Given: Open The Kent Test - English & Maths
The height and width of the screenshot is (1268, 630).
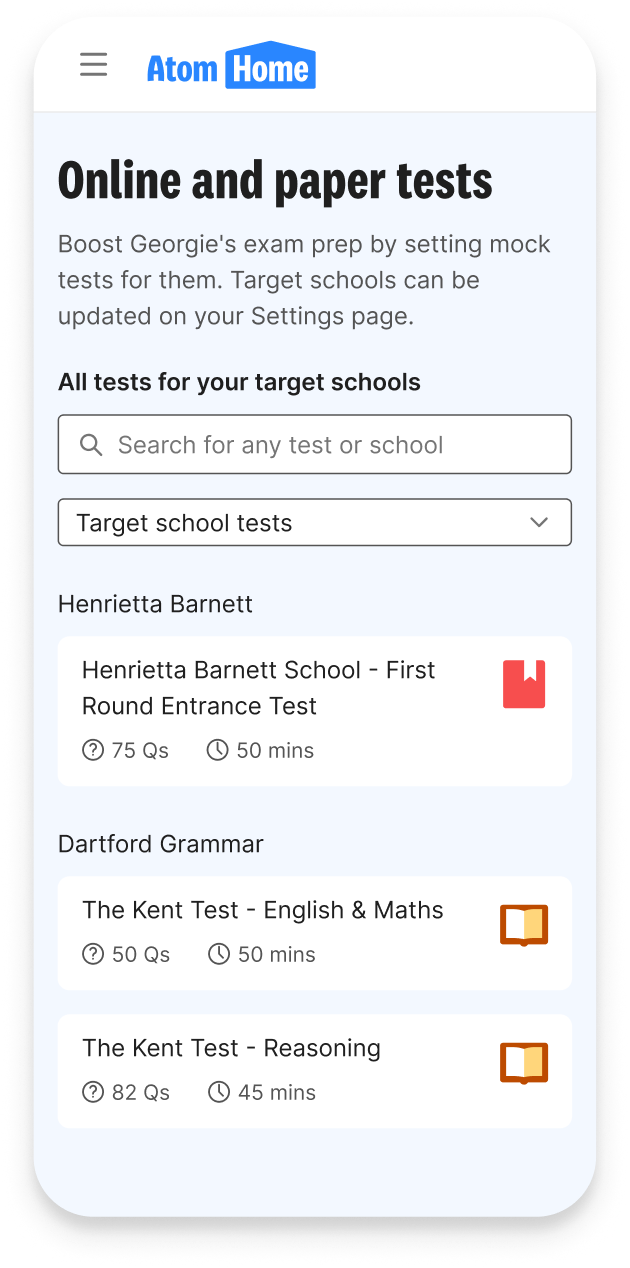Looking at the screenshot, I should [314, 932].
